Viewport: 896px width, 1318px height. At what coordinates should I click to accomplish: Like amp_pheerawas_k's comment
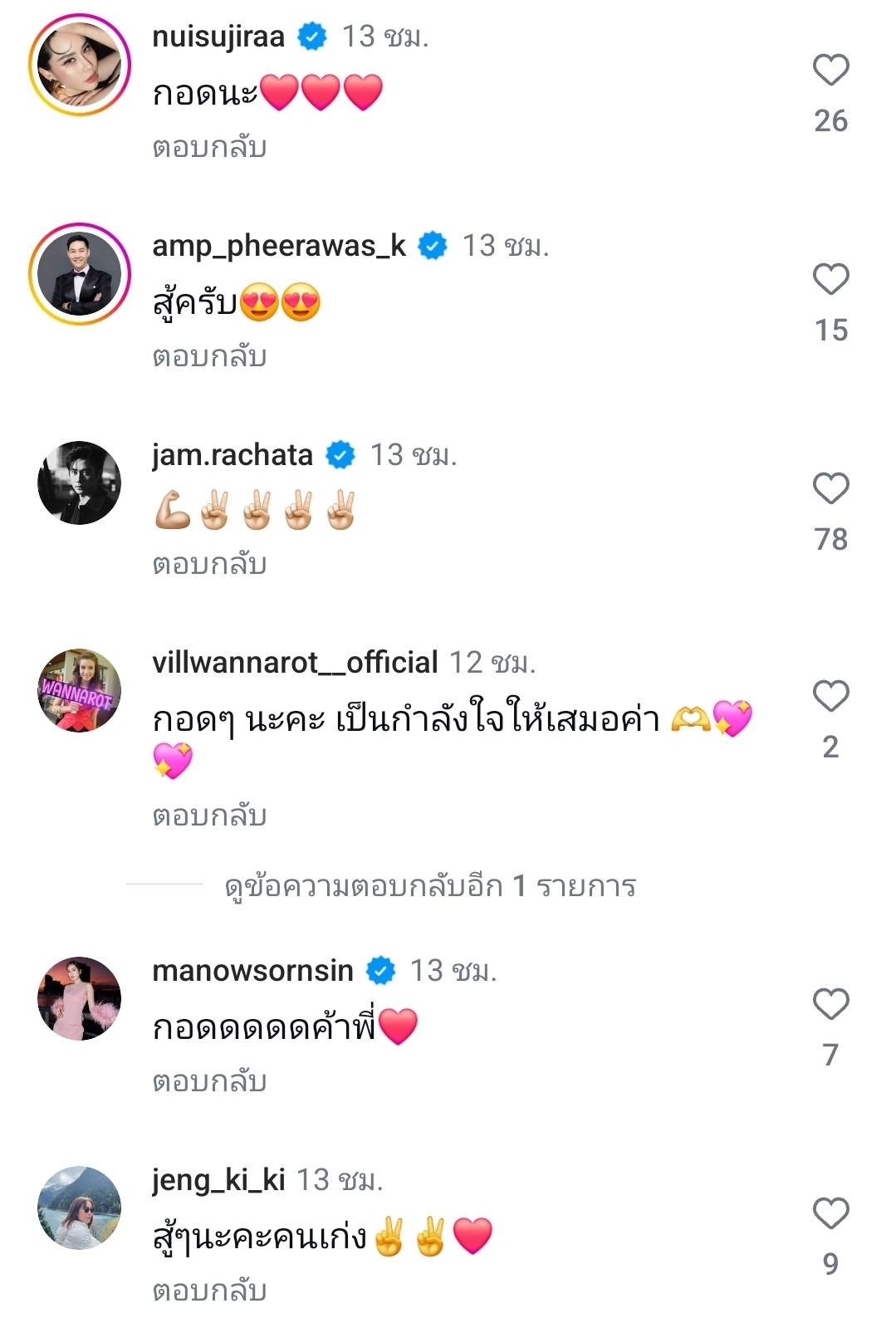(x=830, y=279)
